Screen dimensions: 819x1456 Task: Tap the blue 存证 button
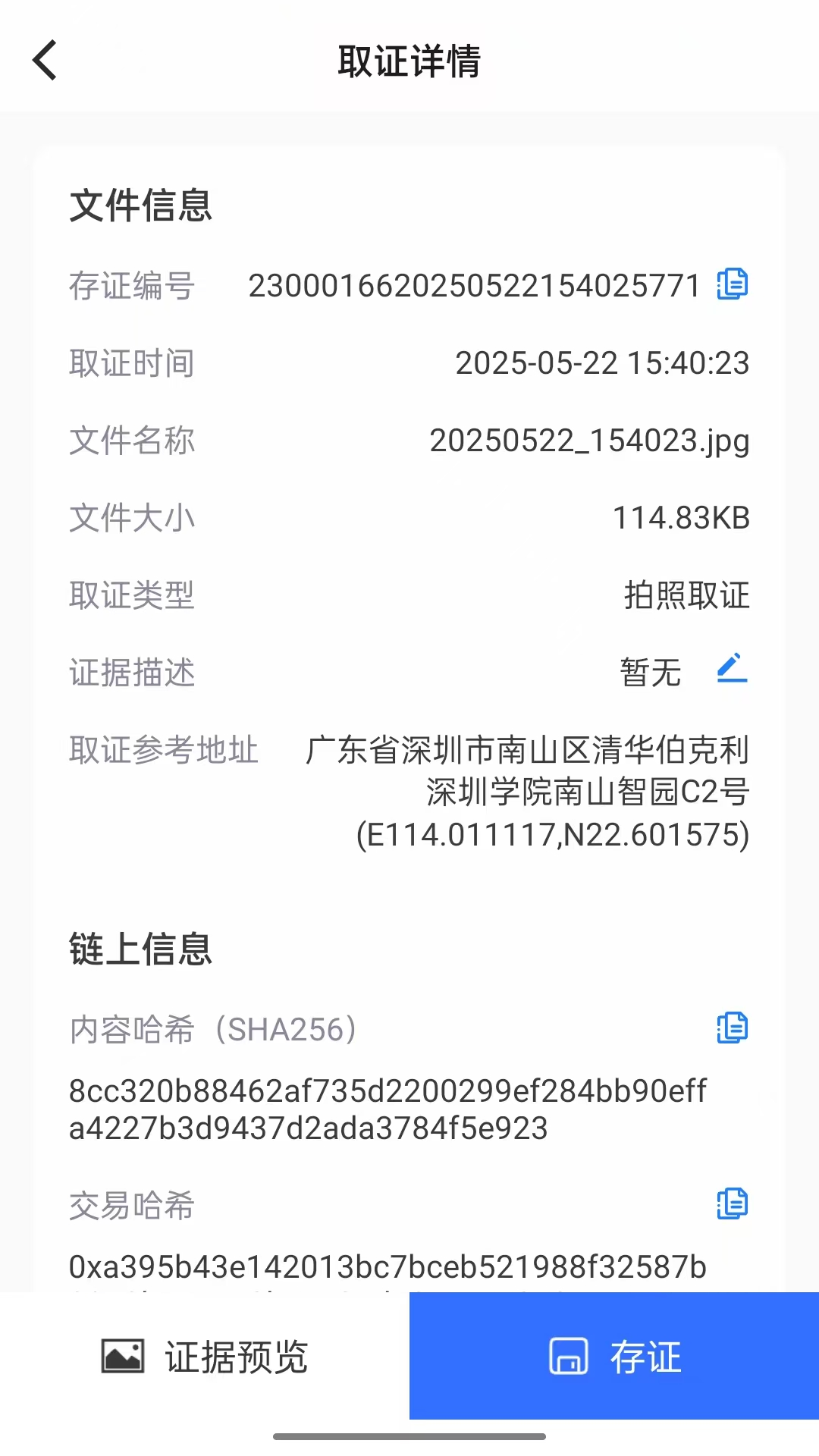coord(614,1357)
